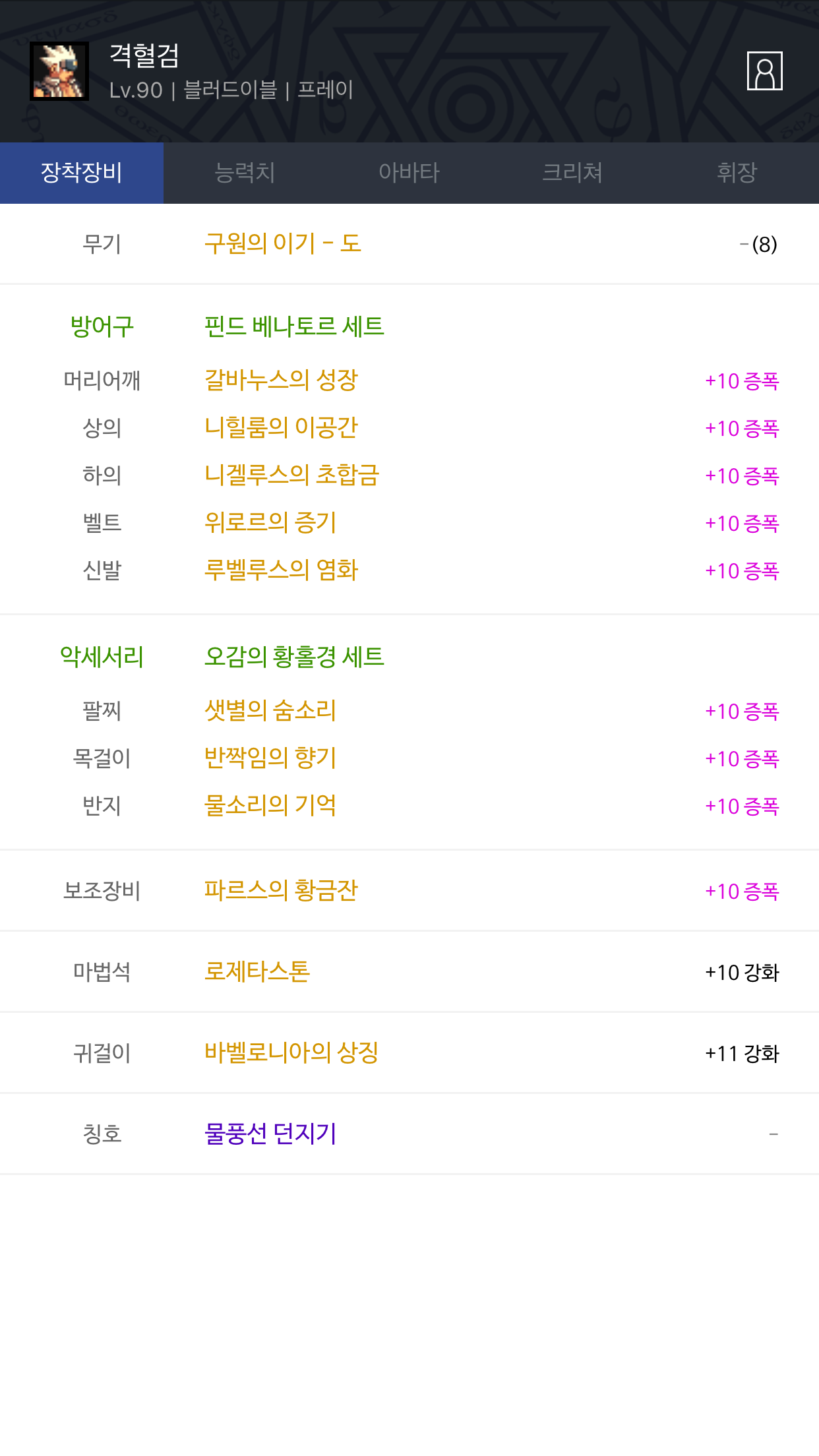Switch to the 능력치 tab
The image size is (819, 1456).
pos(245,173)
